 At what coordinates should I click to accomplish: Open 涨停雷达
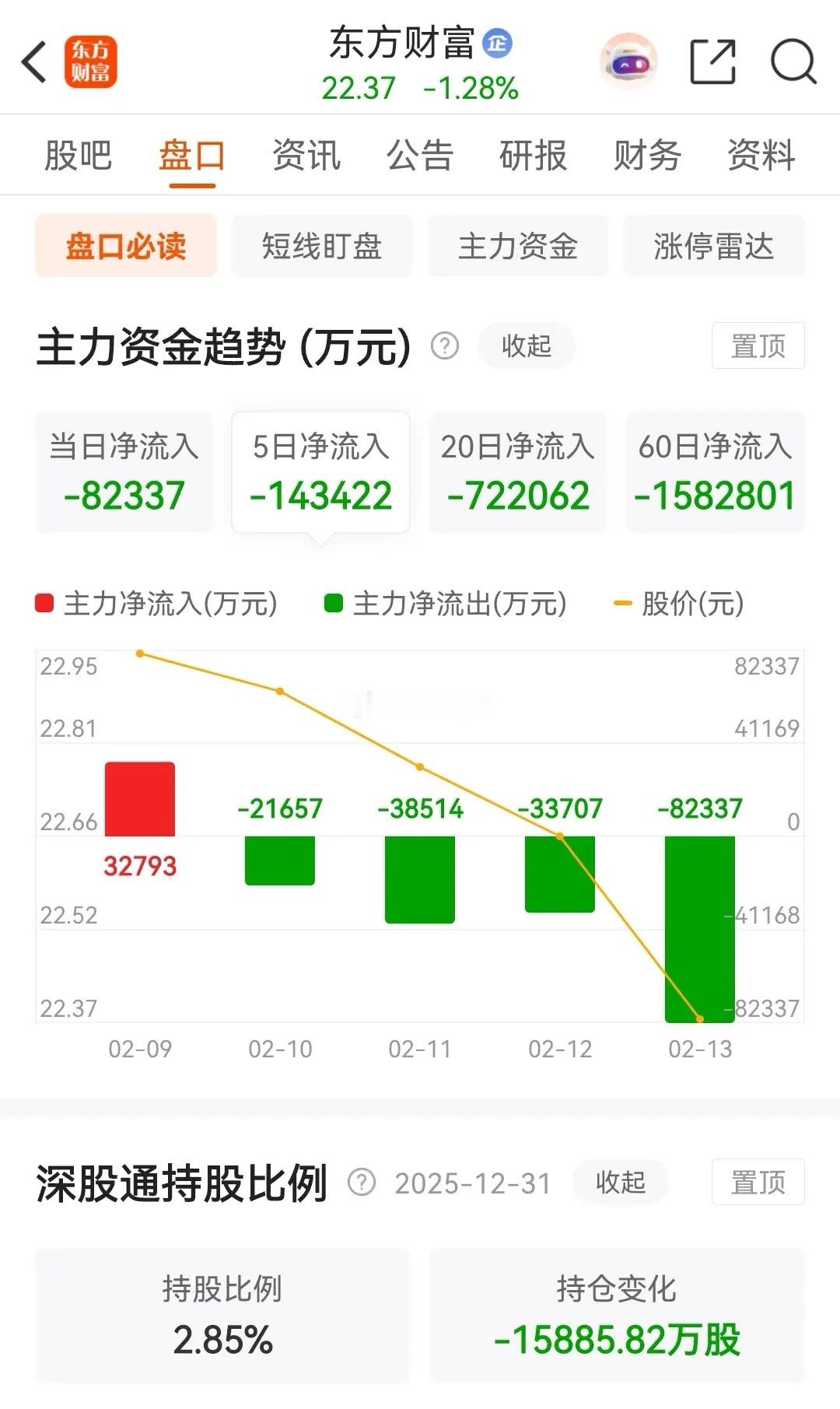click(713, 247)
